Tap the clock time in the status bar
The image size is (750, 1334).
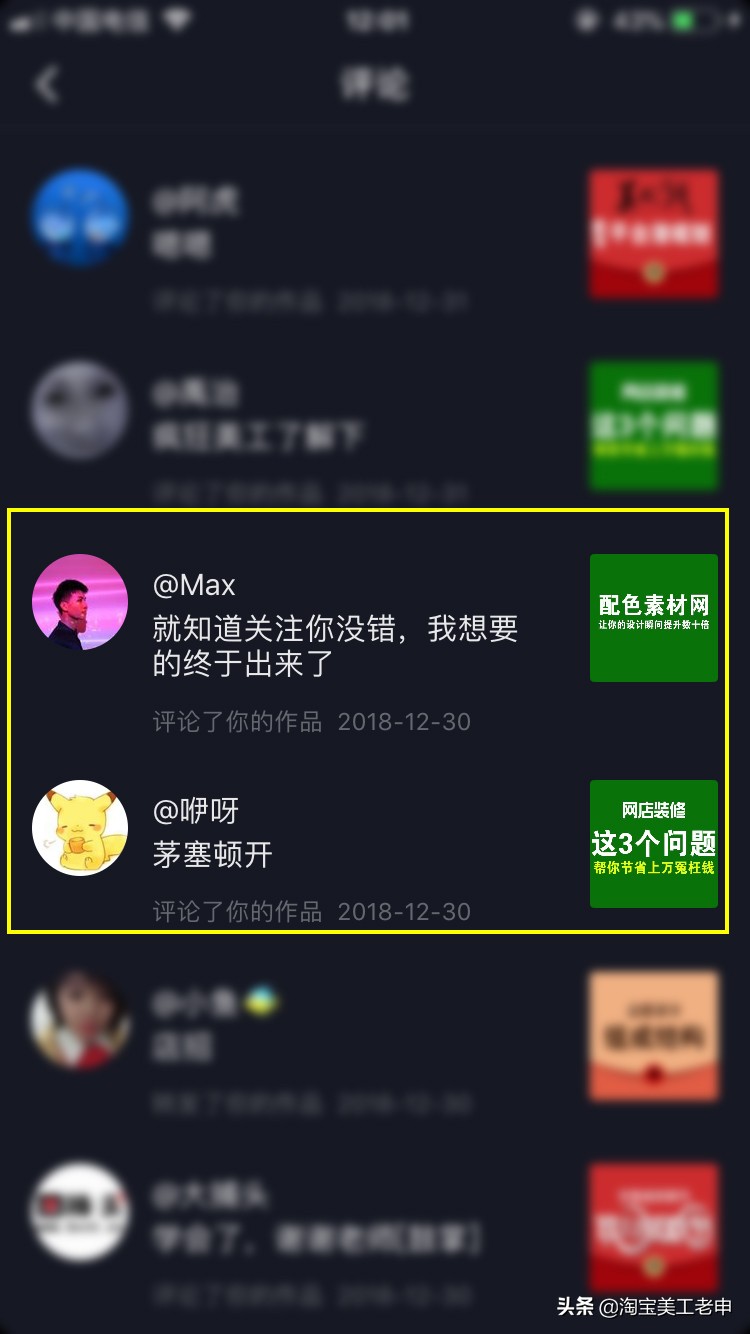pyautogui.click(x=375, y=22)
